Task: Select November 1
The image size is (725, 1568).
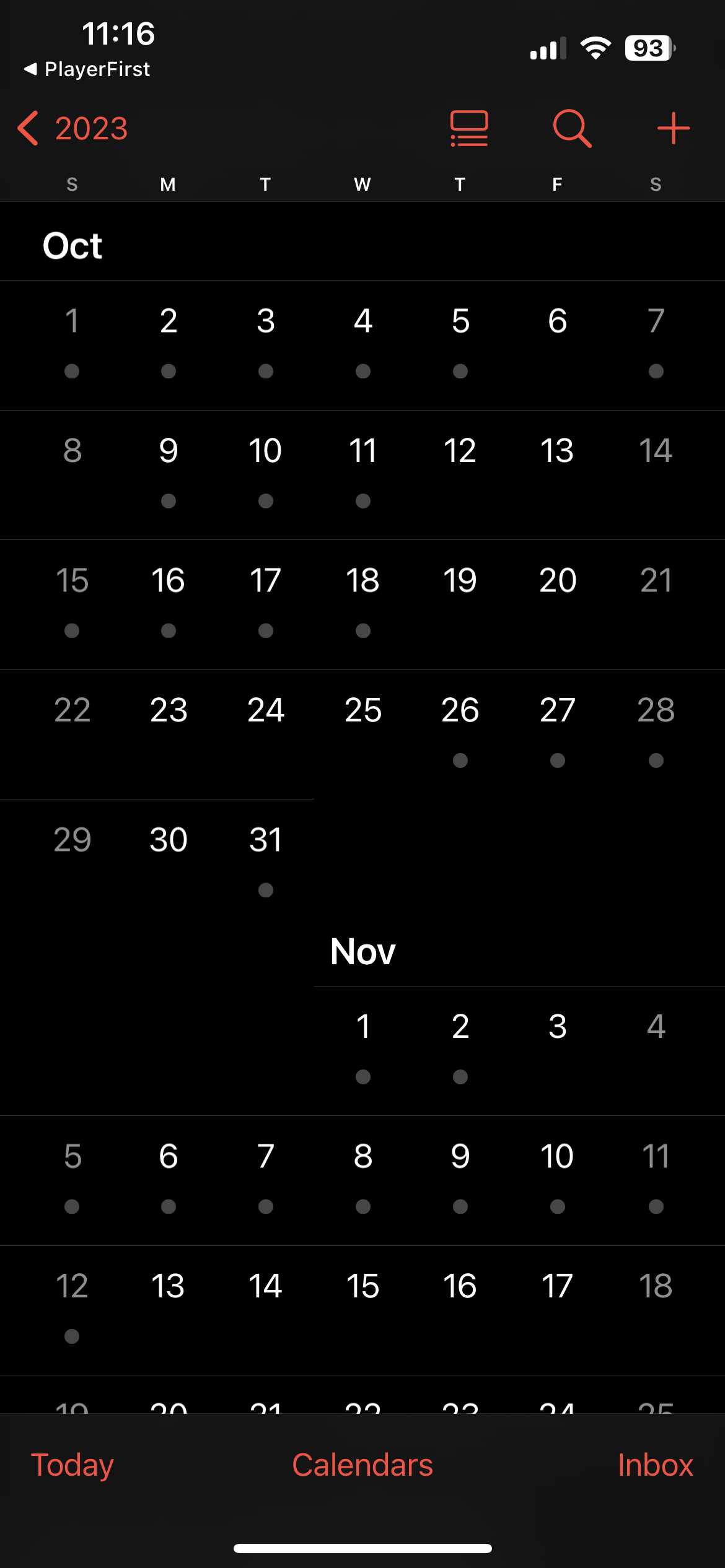Action: [363, 1027]
